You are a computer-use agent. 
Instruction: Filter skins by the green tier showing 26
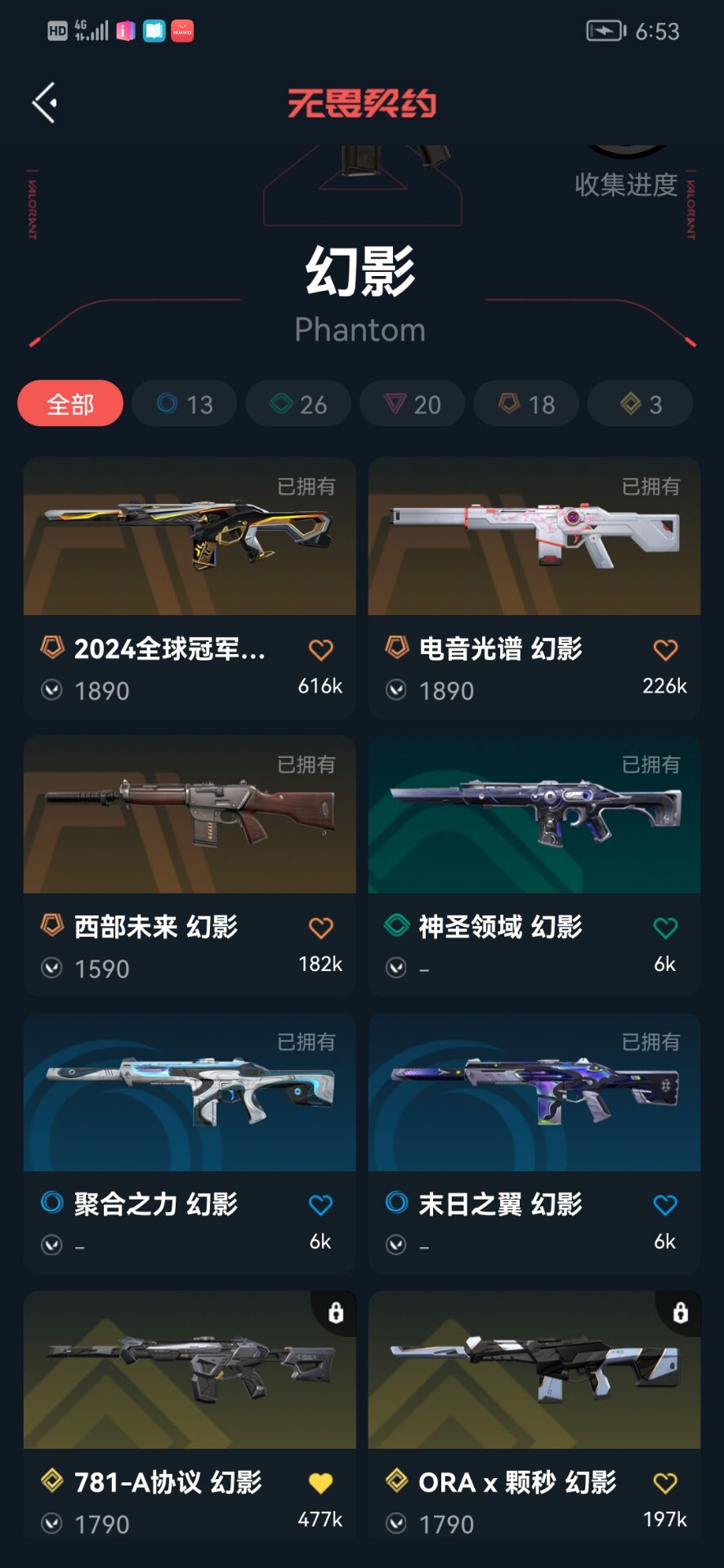click(298, 403)
